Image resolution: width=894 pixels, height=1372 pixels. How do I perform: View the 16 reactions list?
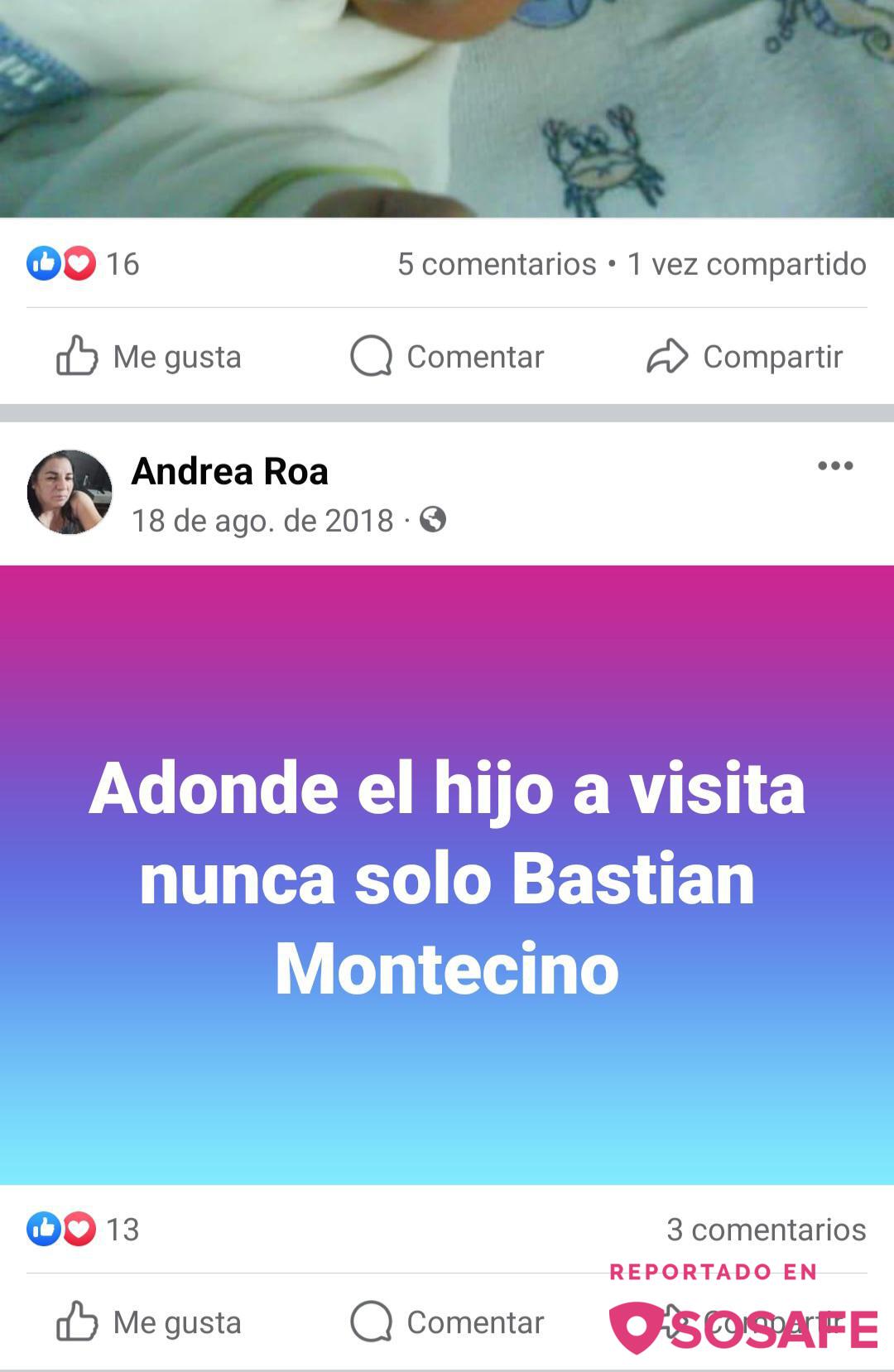pyautogui.click(x=83, y=264)
